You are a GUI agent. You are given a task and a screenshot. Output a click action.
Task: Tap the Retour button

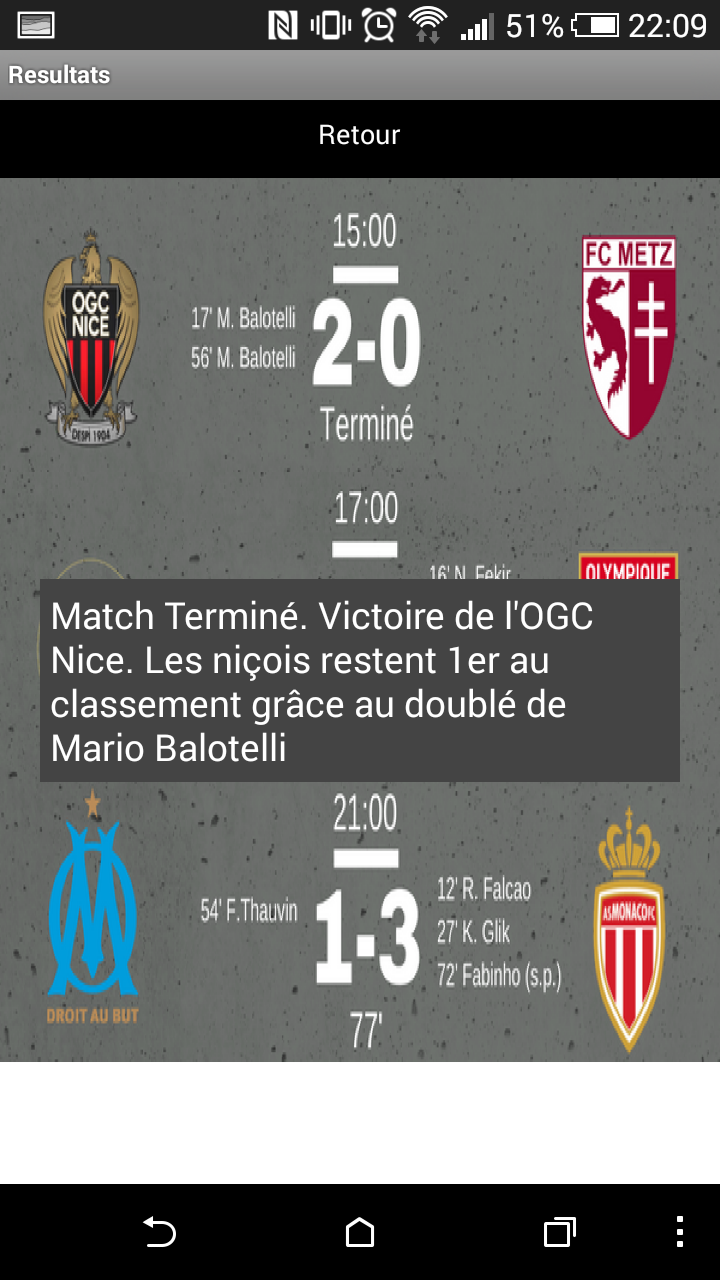359,135
